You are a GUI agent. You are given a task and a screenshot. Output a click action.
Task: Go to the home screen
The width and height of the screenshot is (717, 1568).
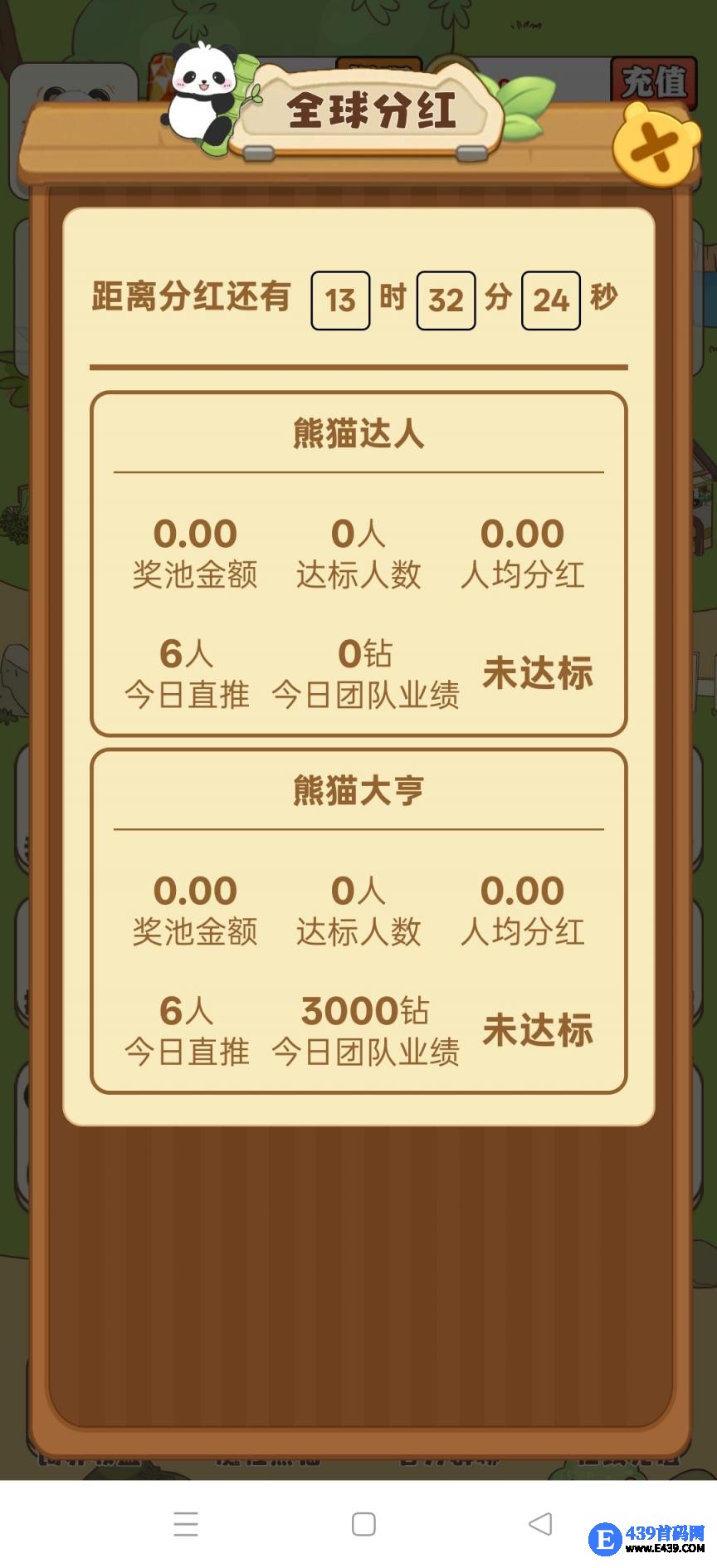click(x=363, y=1524)
